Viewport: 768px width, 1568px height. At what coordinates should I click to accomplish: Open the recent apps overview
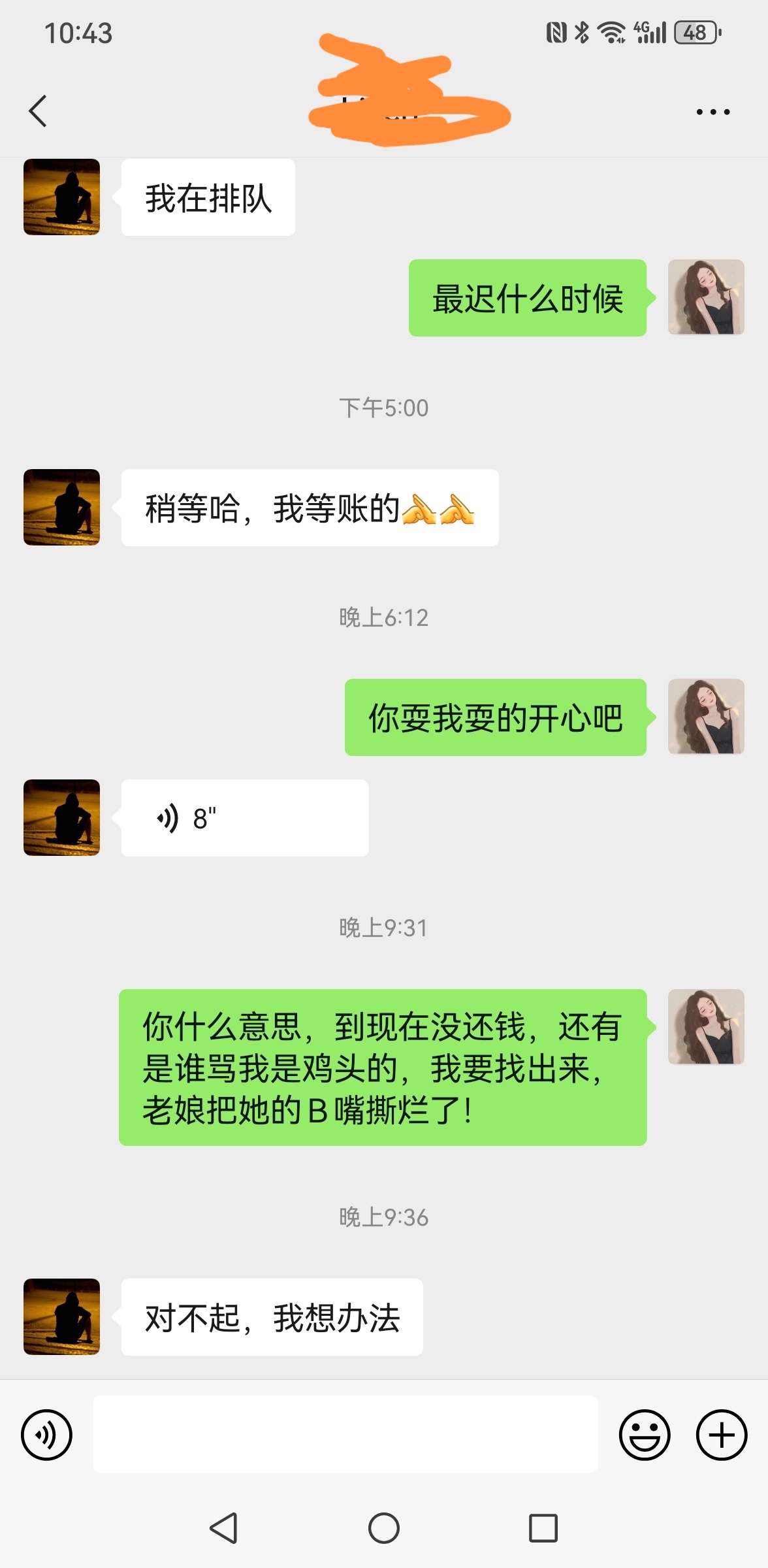pyautogui.click(x=543, y=1528)
